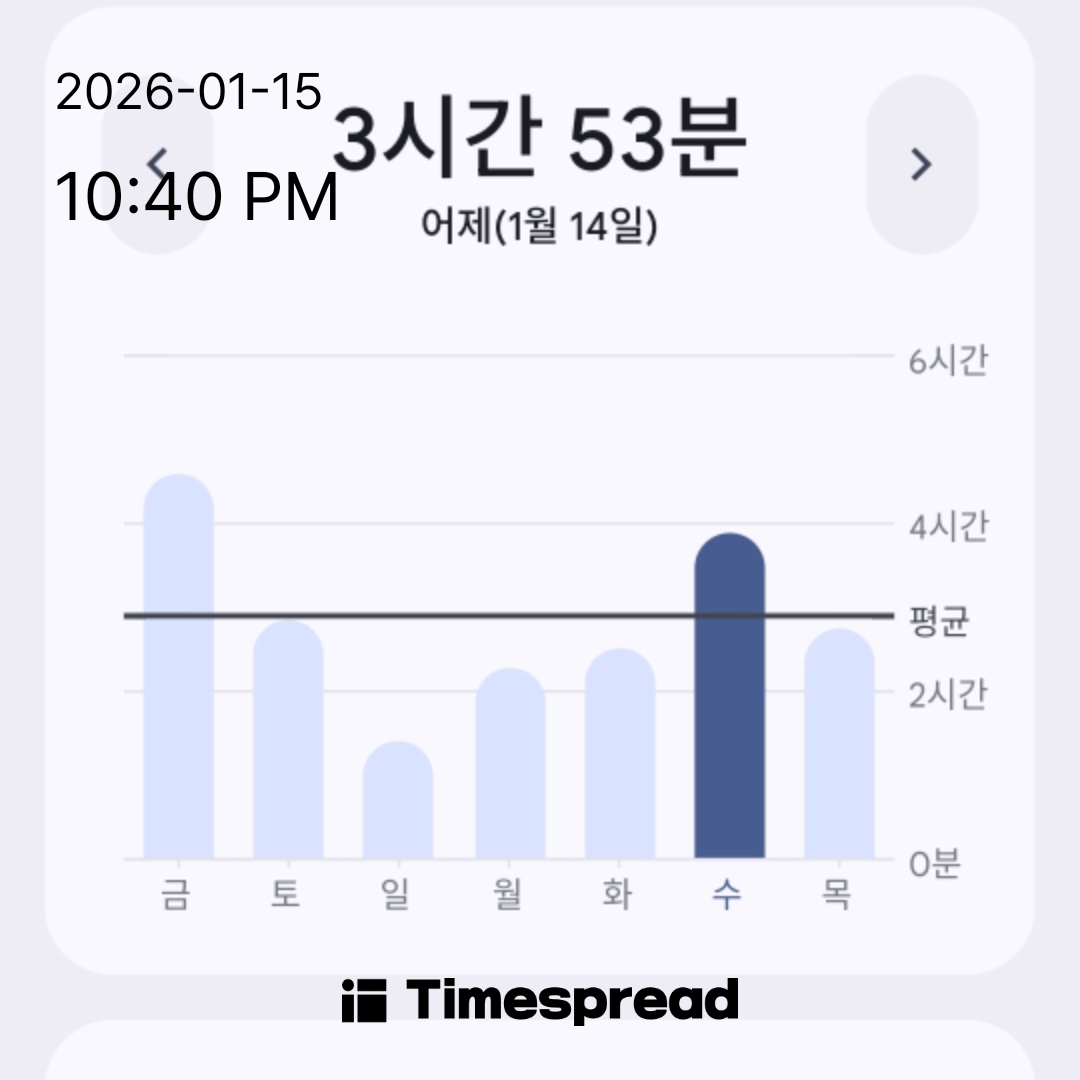Go to the next day's screen time
Image resolution: width=1080 pixels, height=1080 pixels.
point(921,163)
